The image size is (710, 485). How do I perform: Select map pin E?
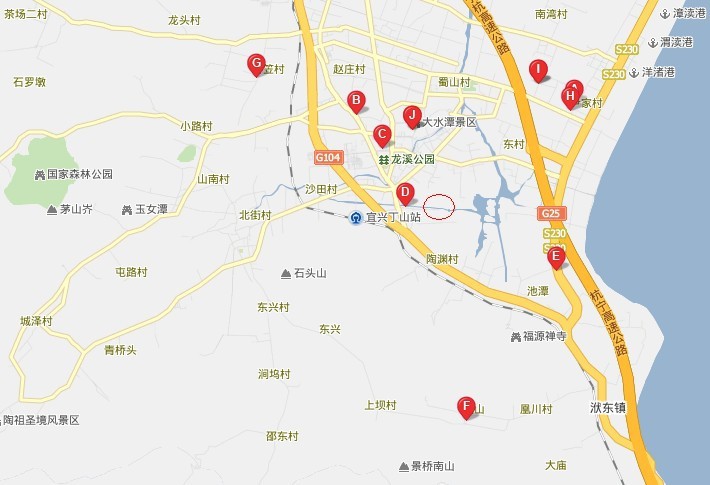click(x=556, y=256)
